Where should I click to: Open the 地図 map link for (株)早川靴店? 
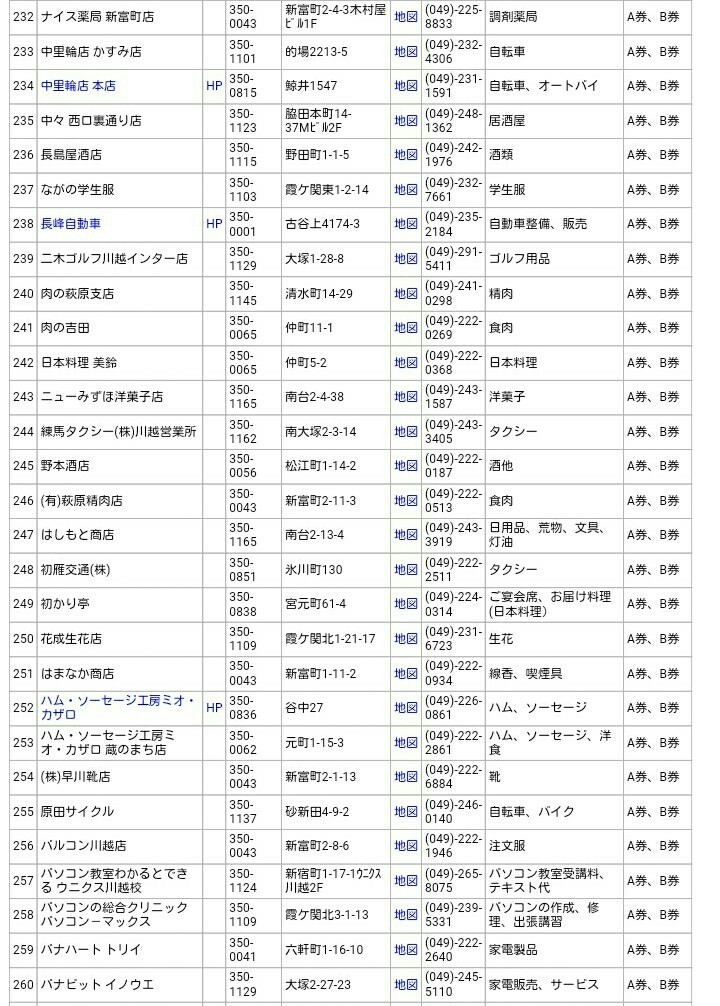click(406, 777)
